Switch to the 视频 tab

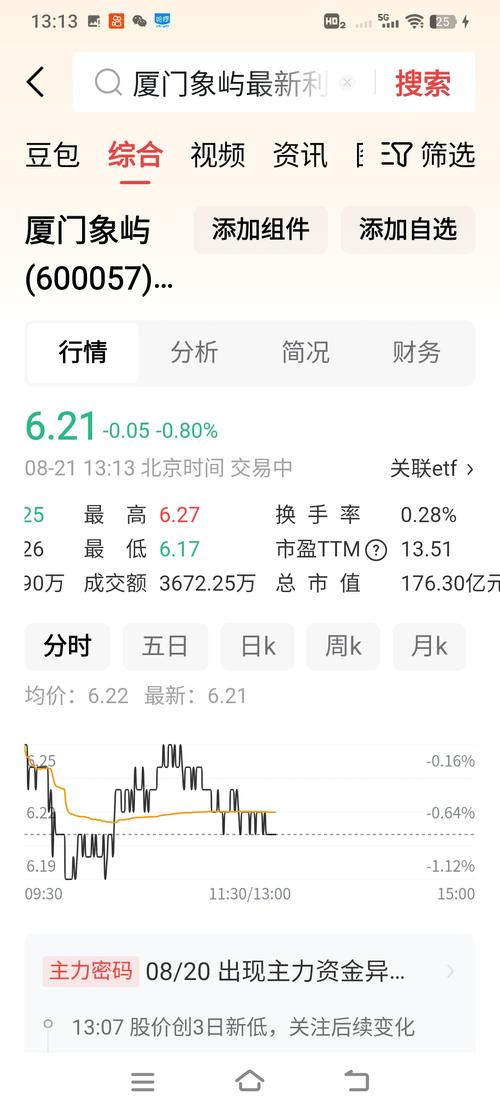coord(217,154)
